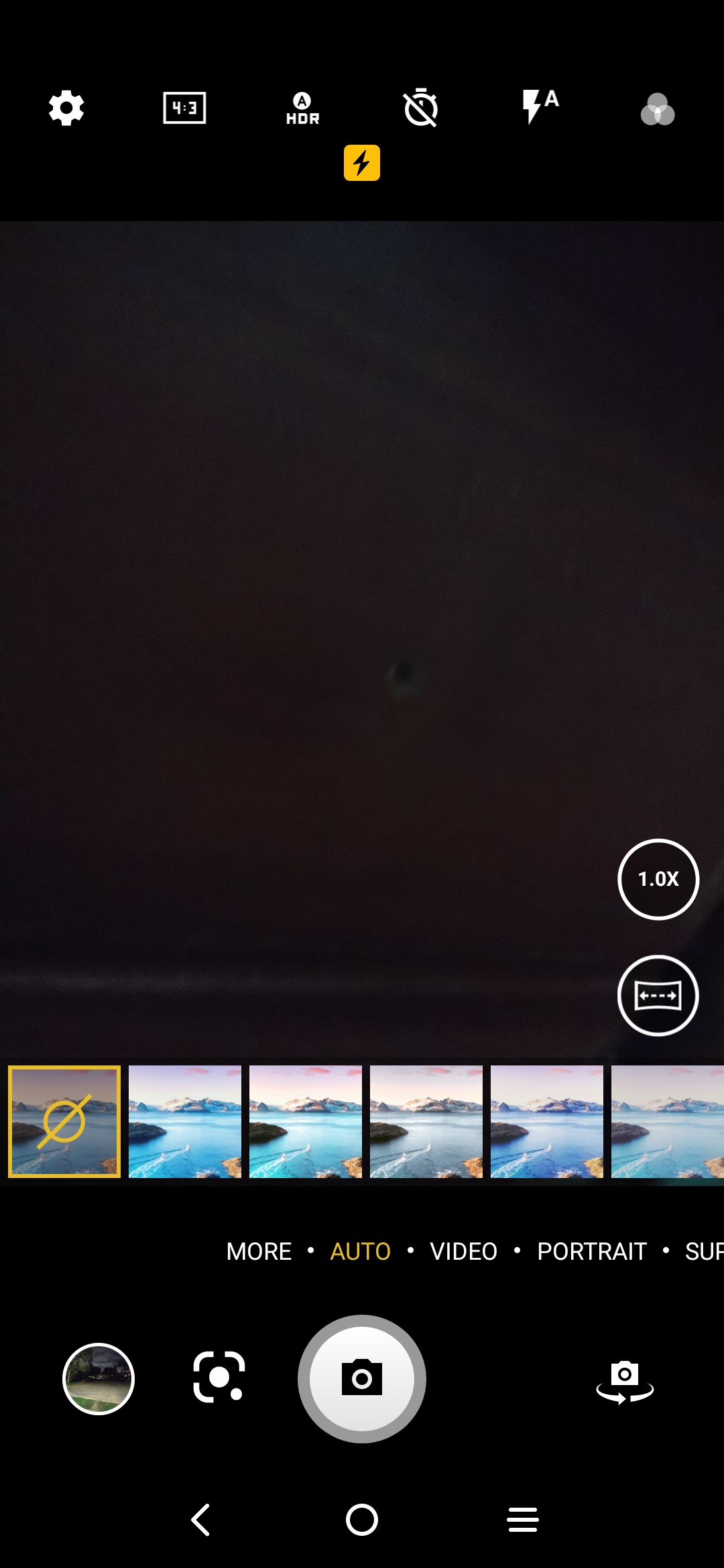Select AUTO mode
This screenshot has width=724, height=1568.
coord(361,1251)
